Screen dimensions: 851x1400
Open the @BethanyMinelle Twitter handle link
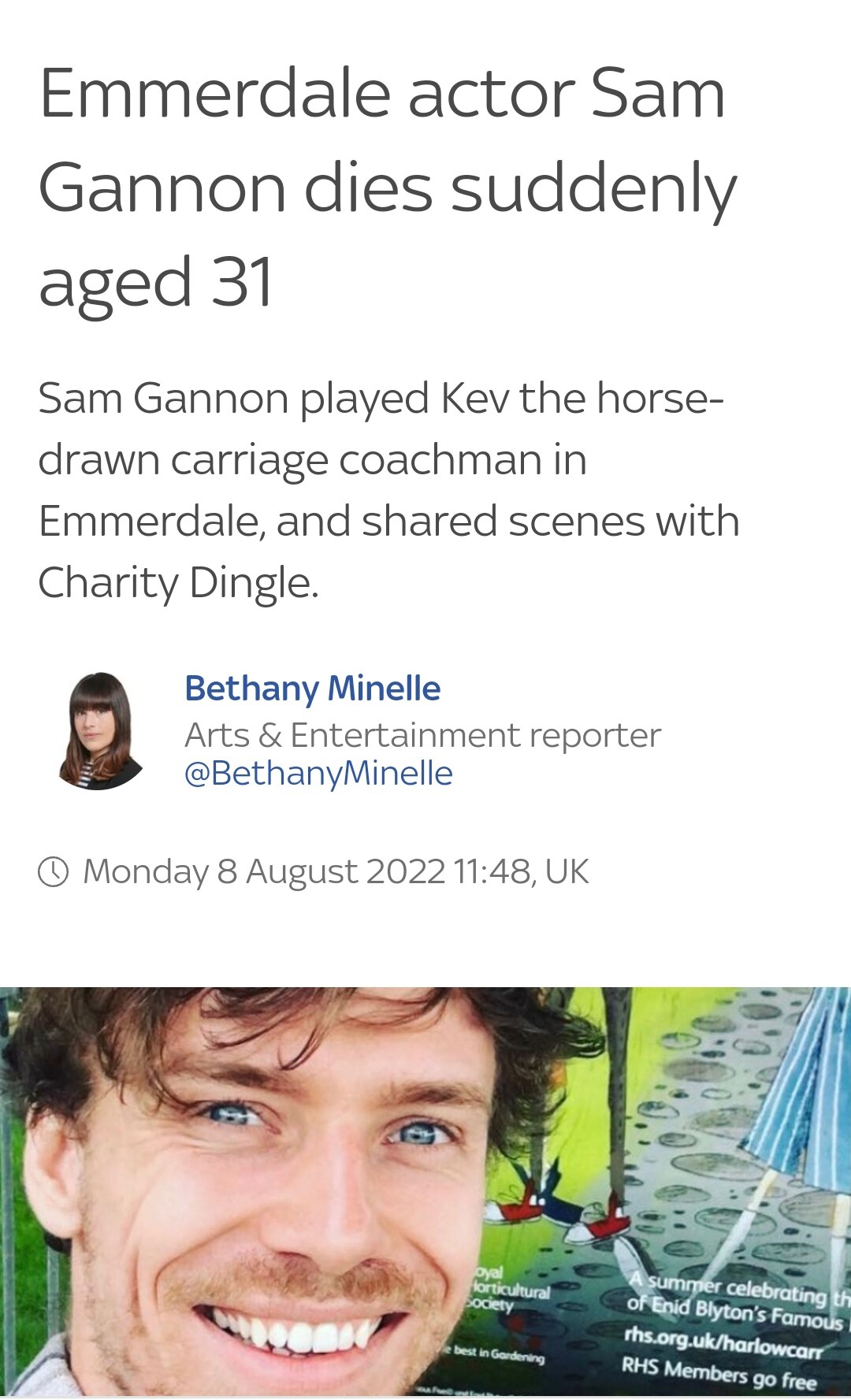318,774
